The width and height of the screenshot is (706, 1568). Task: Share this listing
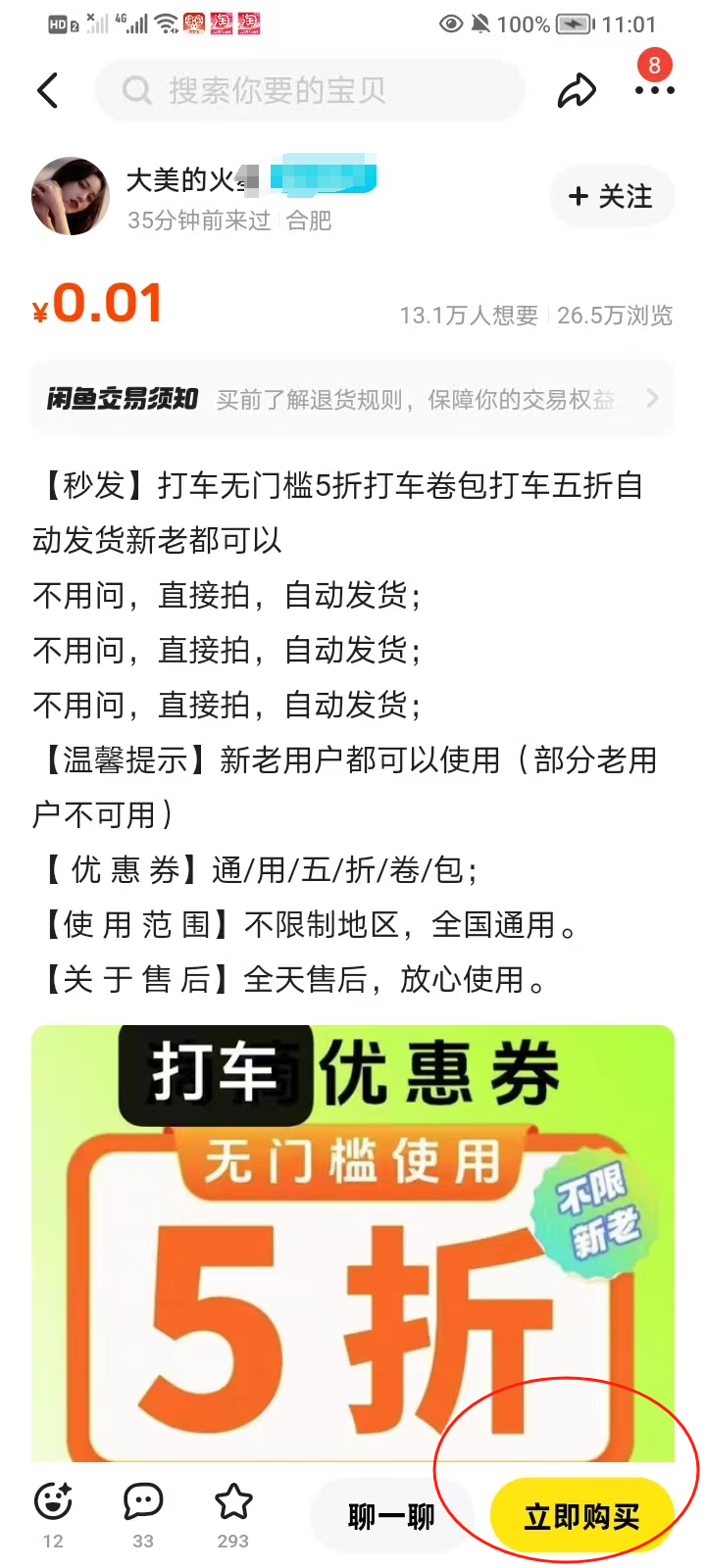[577, 91]
